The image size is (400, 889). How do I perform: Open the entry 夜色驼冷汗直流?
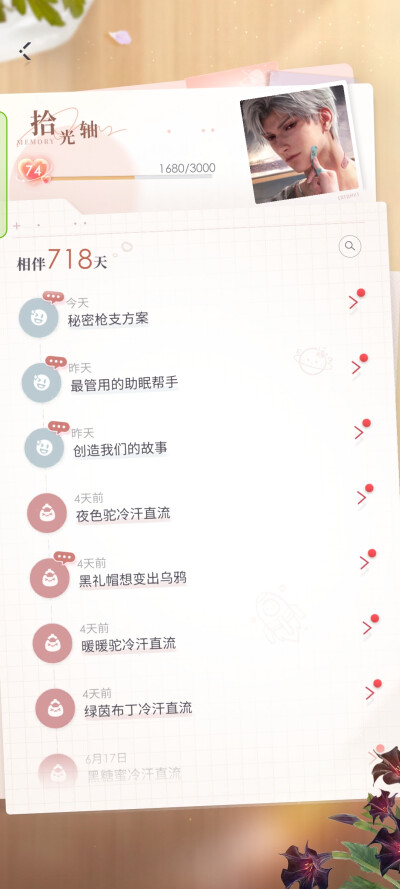201,507
